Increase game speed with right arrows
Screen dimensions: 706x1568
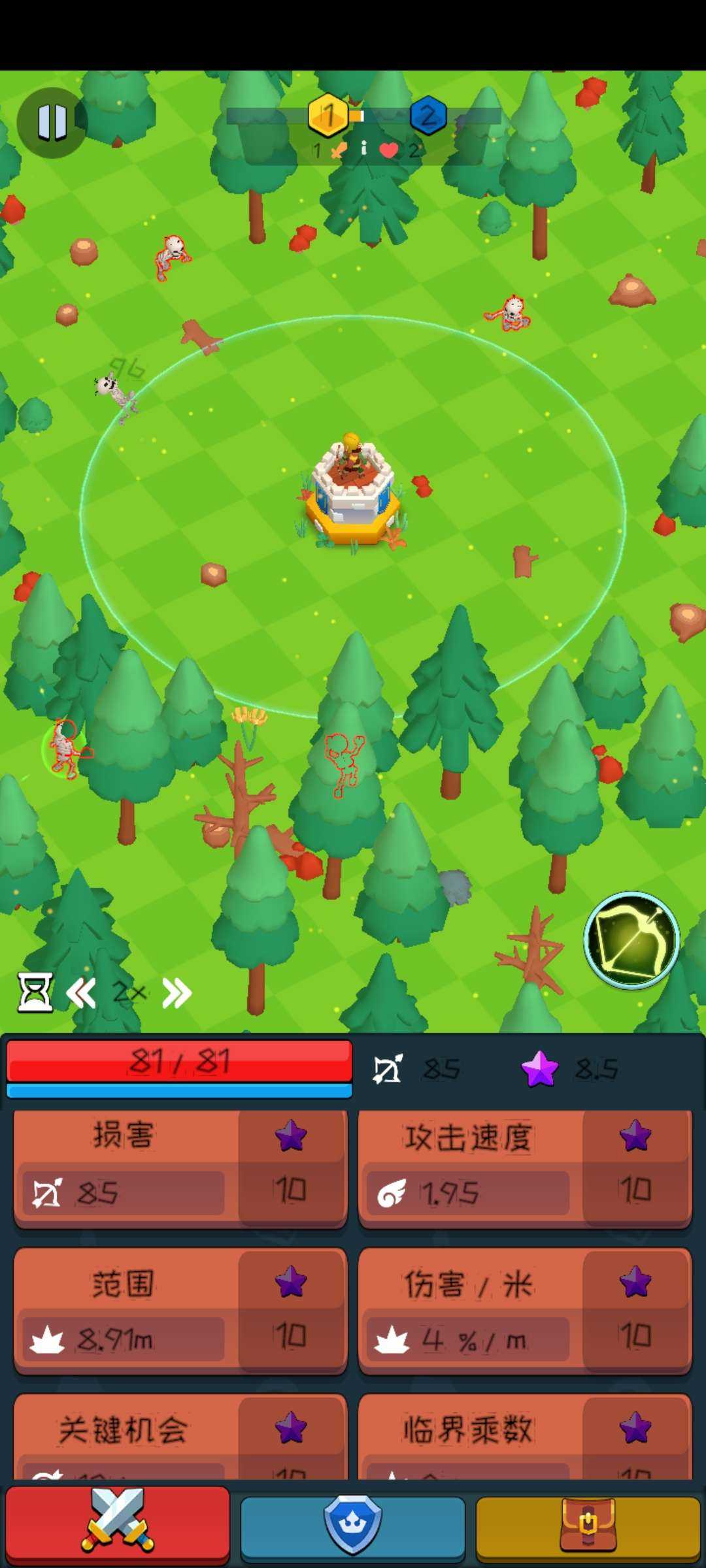click(176, 993)
